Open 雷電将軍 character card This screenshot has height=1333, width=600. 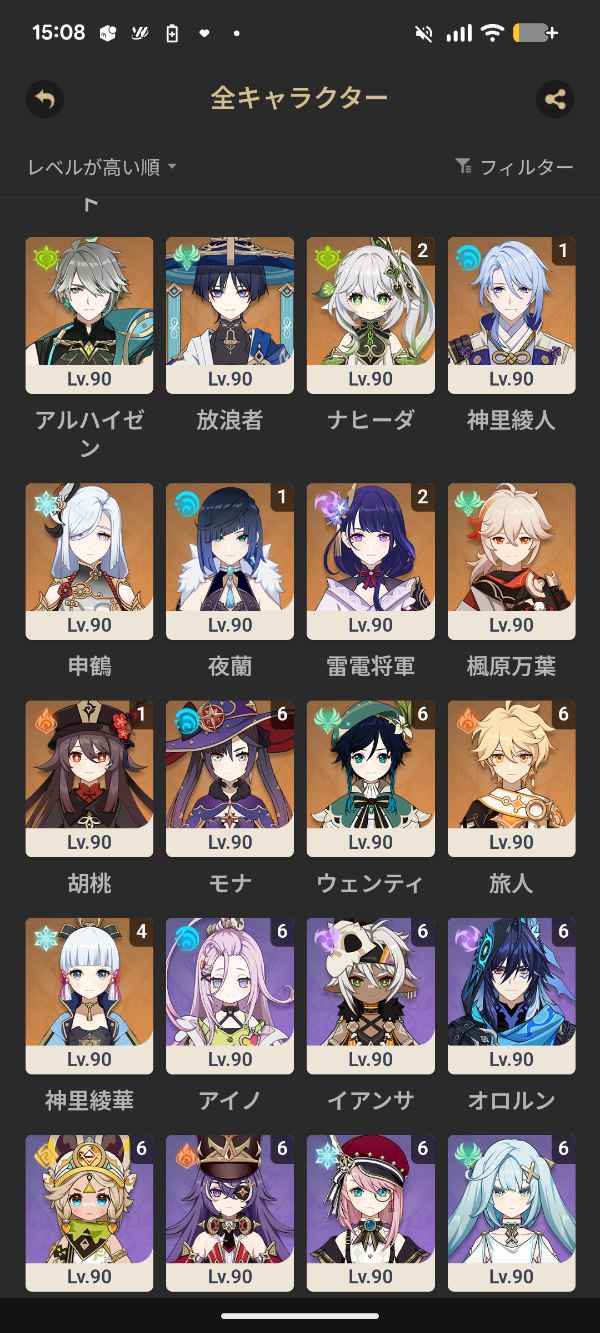click(x=371, y=561)
